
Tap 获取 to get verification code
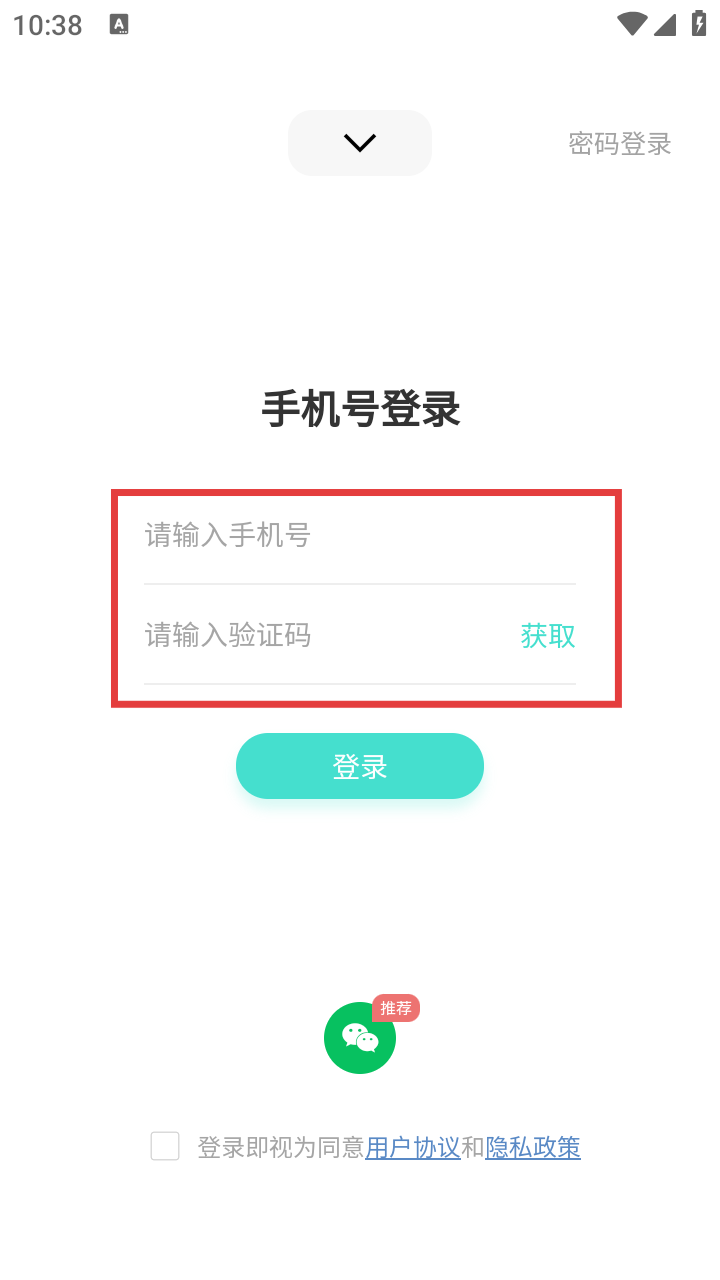548,636
